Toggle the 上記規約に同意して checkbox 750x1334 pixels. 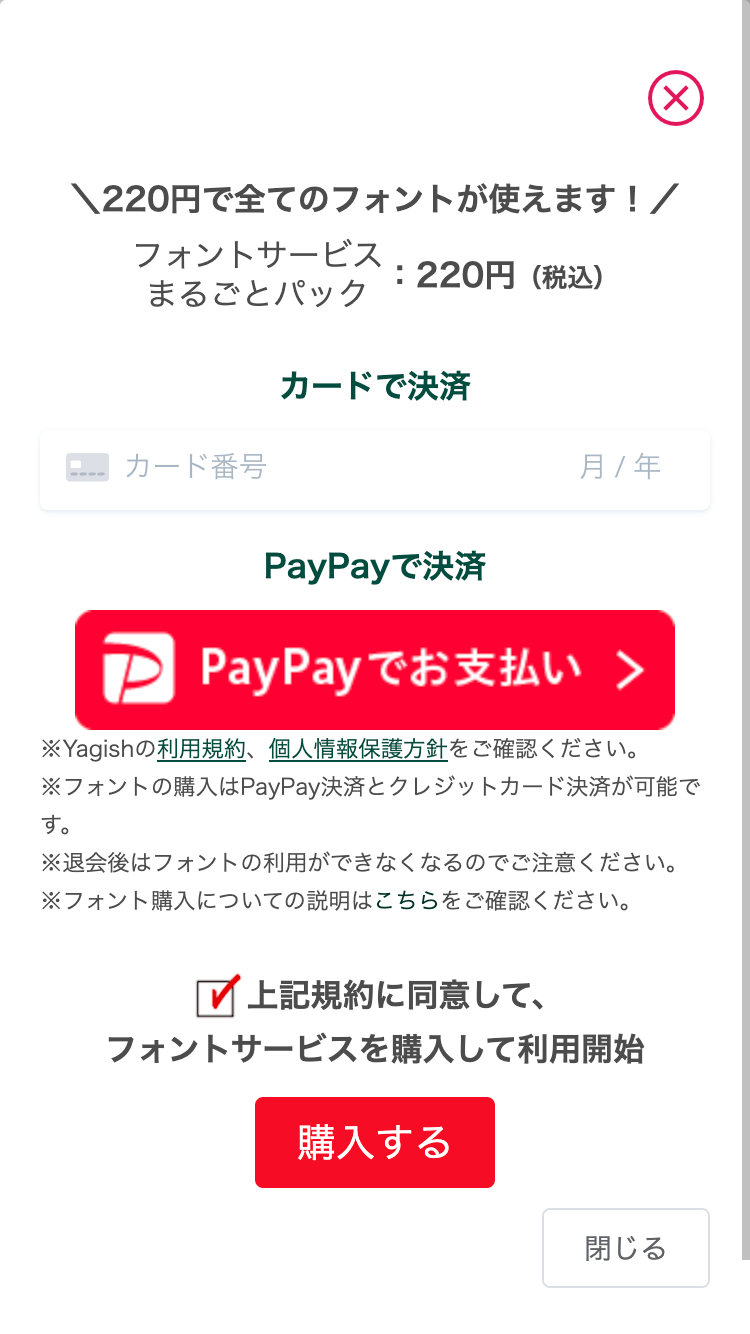[217, 996]
